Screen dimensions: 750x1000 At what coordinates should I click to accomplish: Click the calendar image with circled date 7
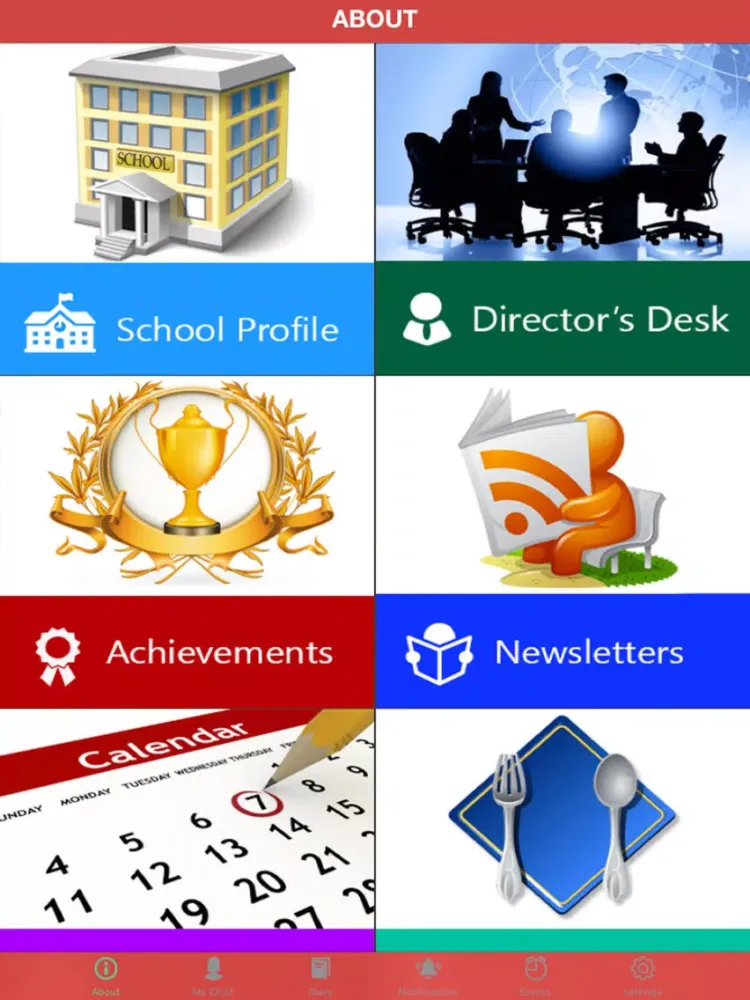tap(187, 820)
